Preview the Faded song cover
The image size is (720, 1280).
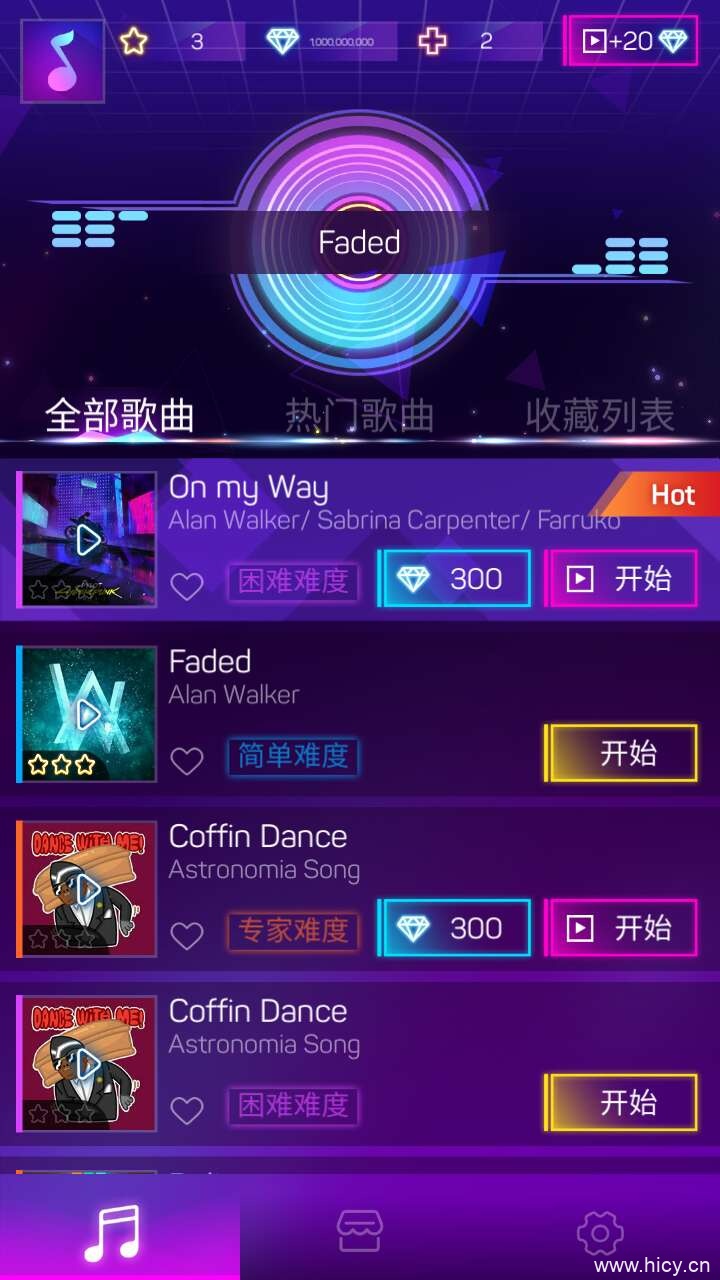89,714
